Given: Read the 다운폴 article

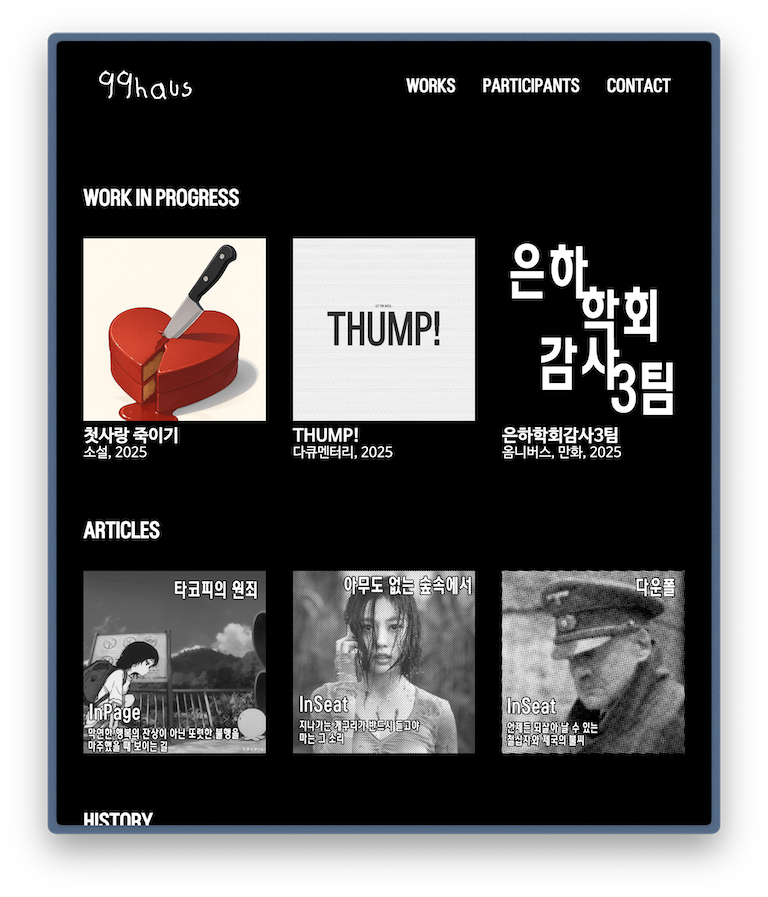Looking at the screenshot, I should (592, 662).
